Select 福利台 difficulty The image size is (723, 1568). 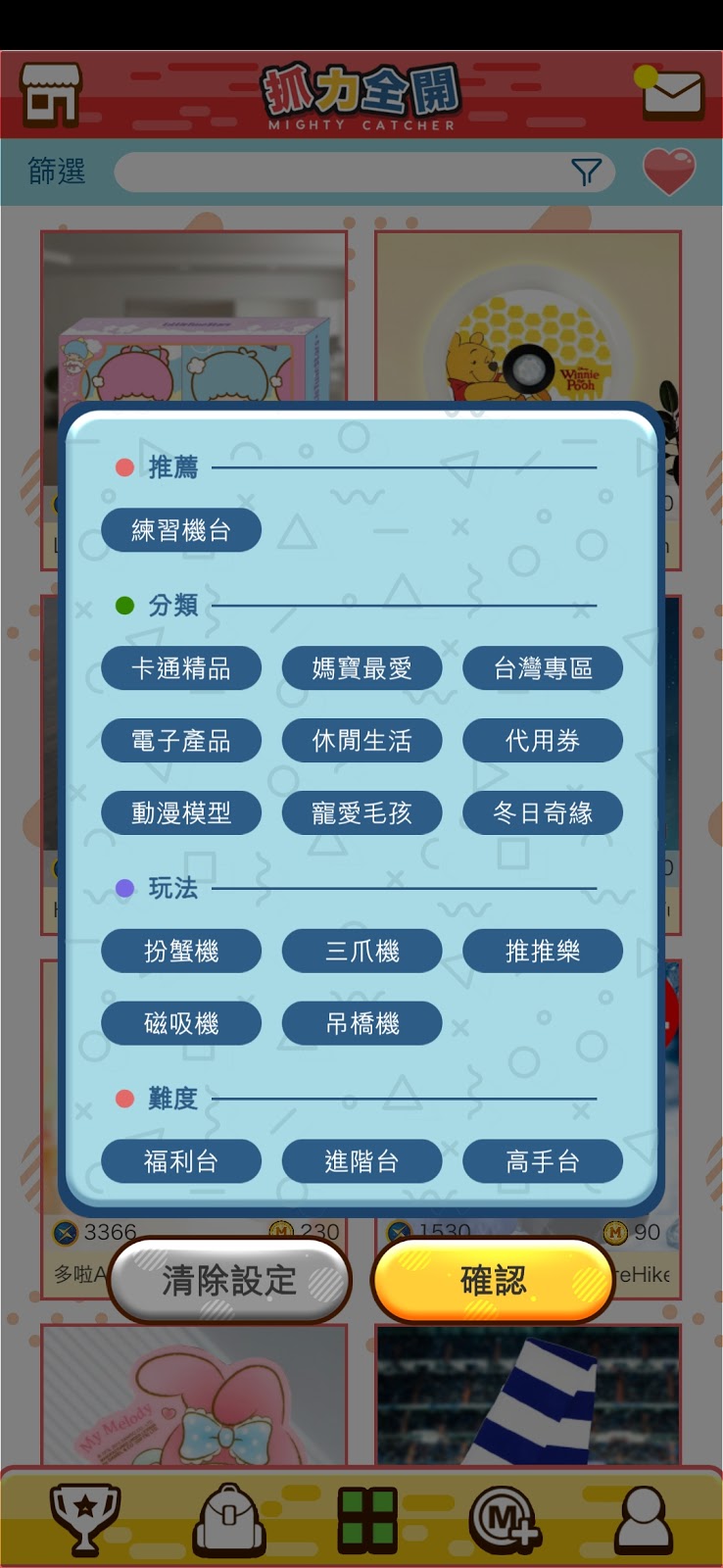(181, 1161)
